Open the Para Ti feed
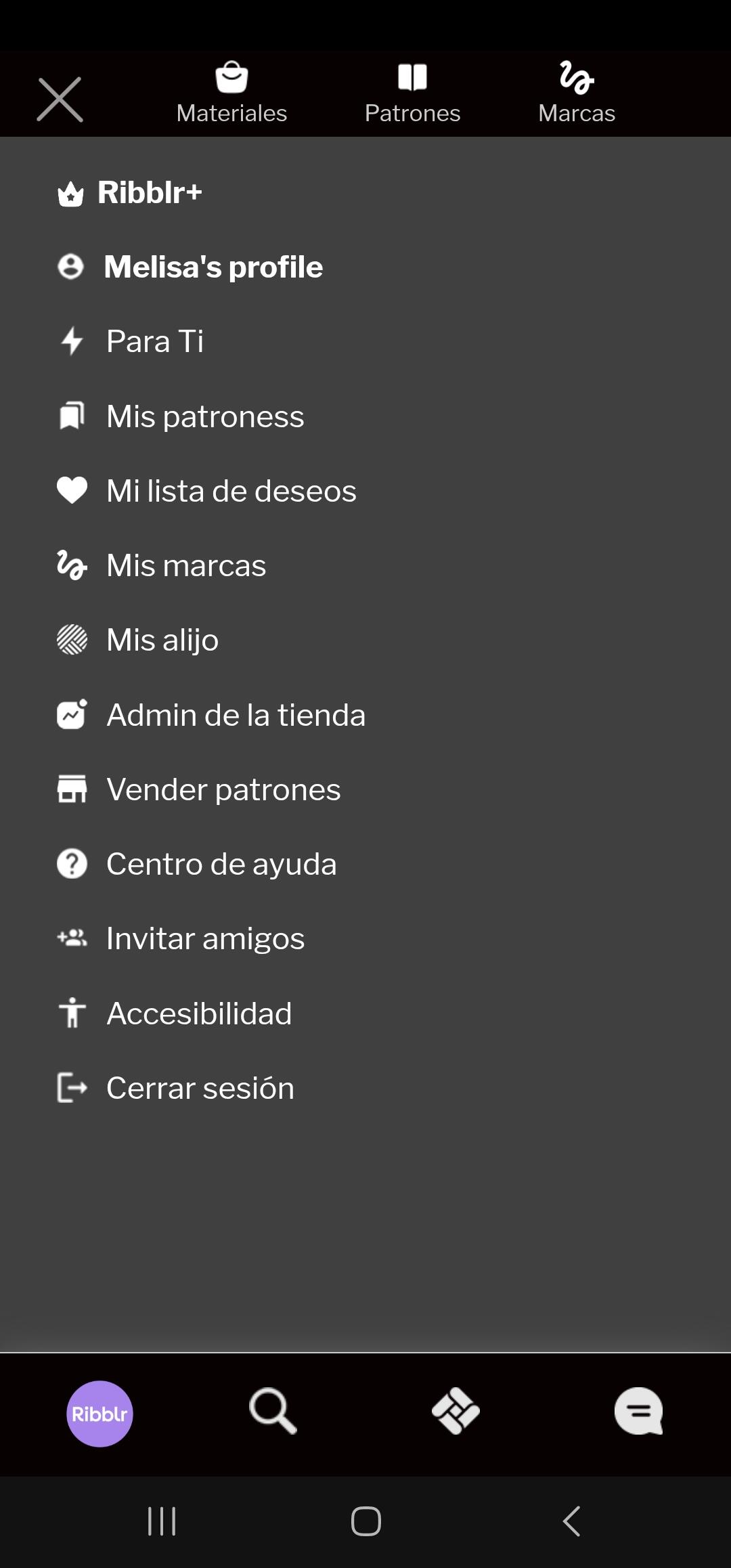This screenshot has height=1568, width=731. 154,341
